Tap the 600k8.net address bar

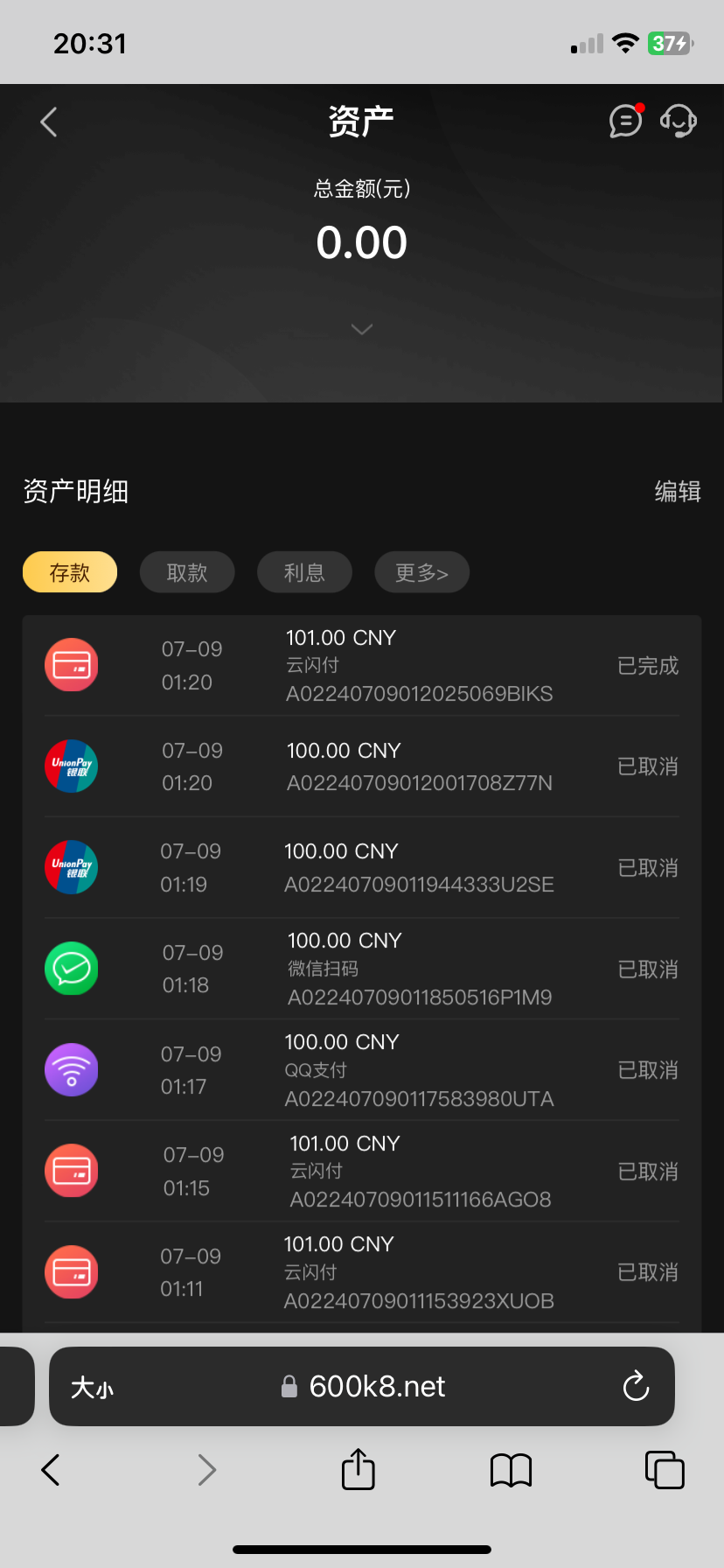(x=376, y=1386)
